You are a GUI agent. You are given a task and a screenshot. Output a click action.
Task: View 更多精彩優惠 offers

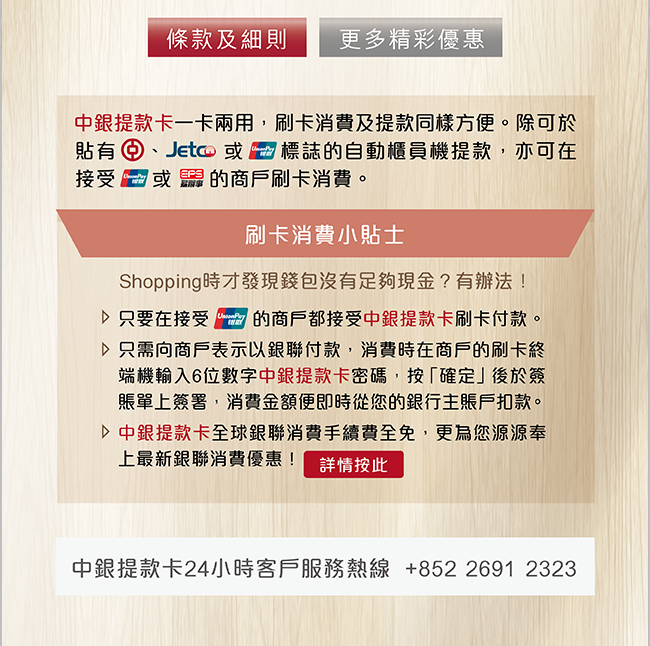click(x=411, y=38)
